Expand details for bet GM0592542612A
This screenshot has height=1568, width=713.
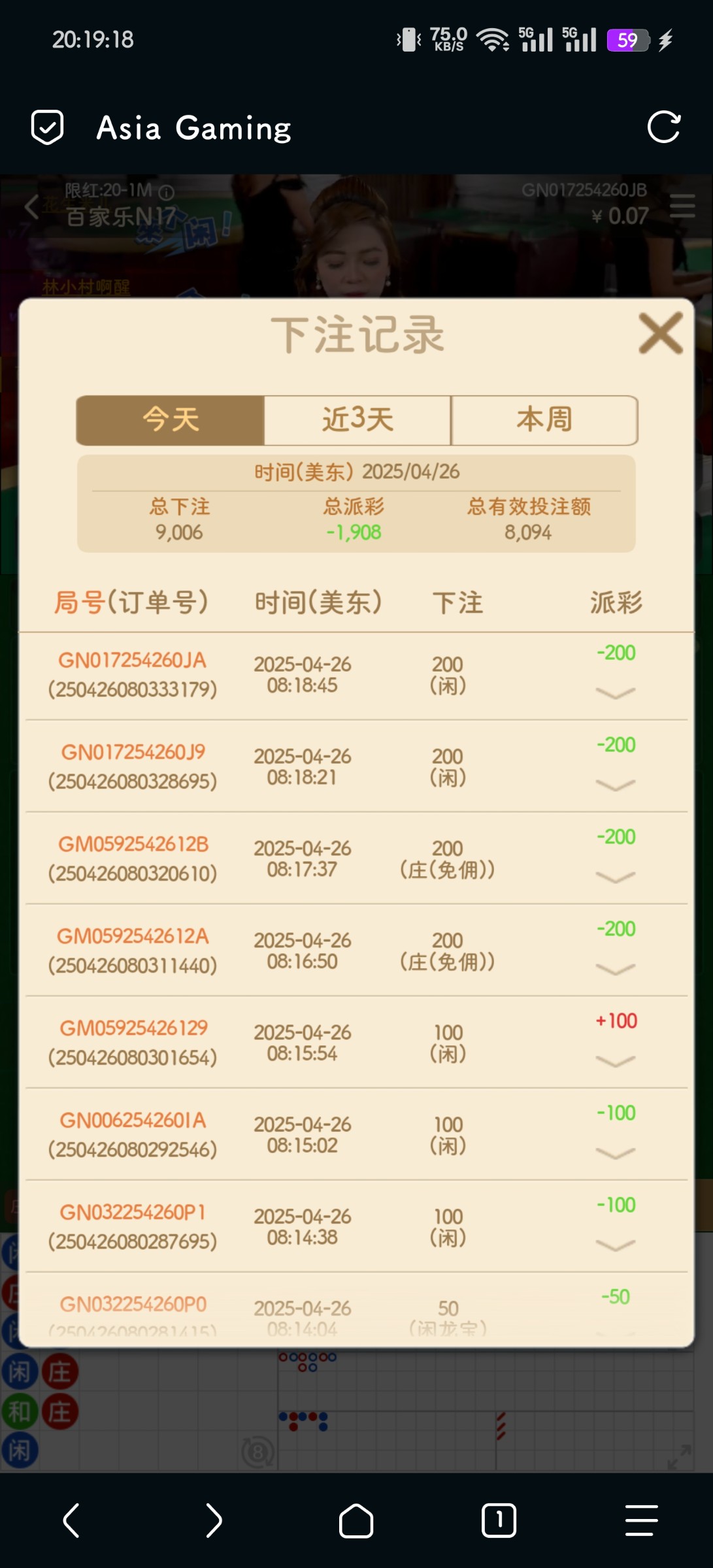coord(616,969)
